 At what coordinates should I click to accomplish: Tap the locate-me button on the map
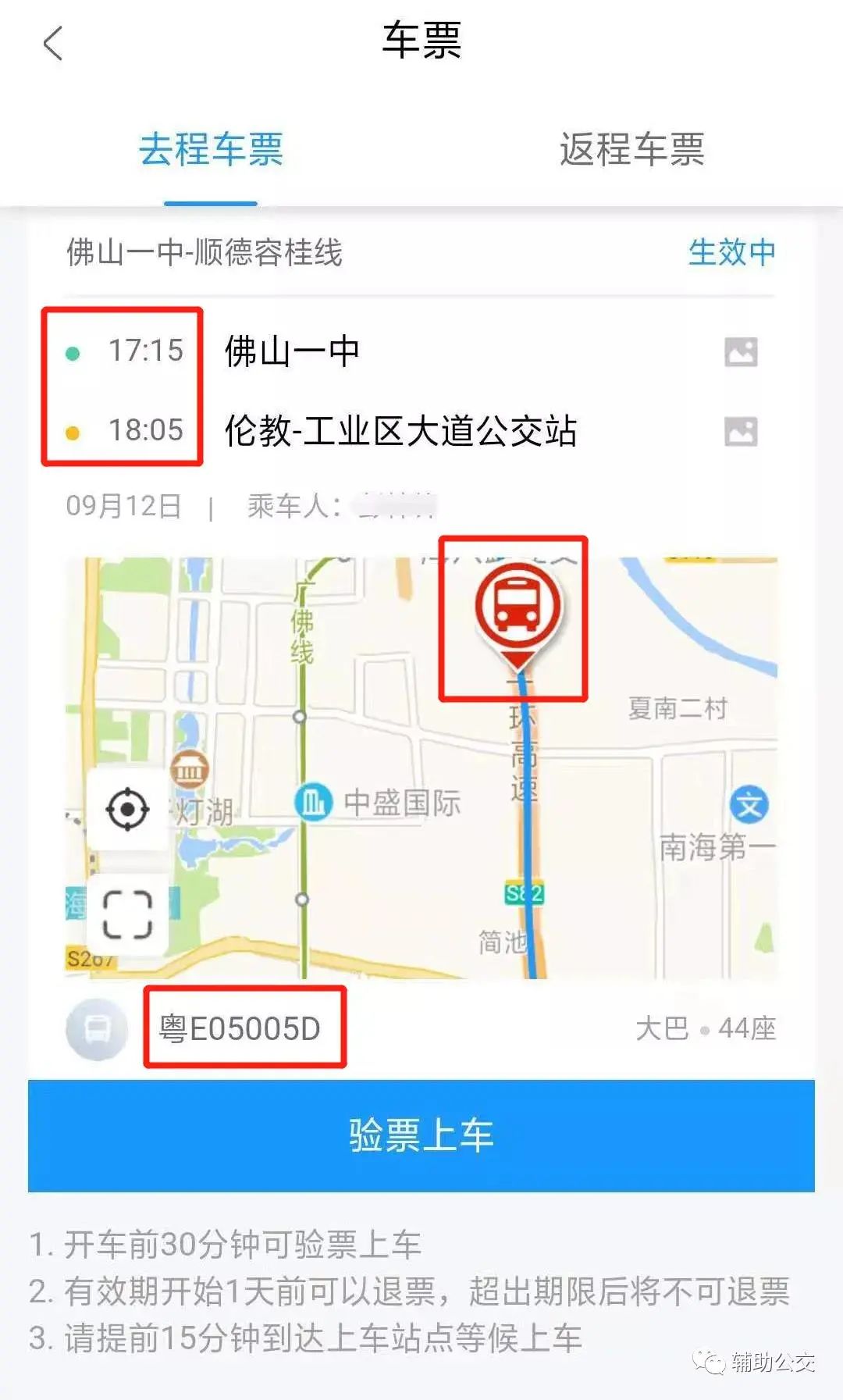click(127, 810)
